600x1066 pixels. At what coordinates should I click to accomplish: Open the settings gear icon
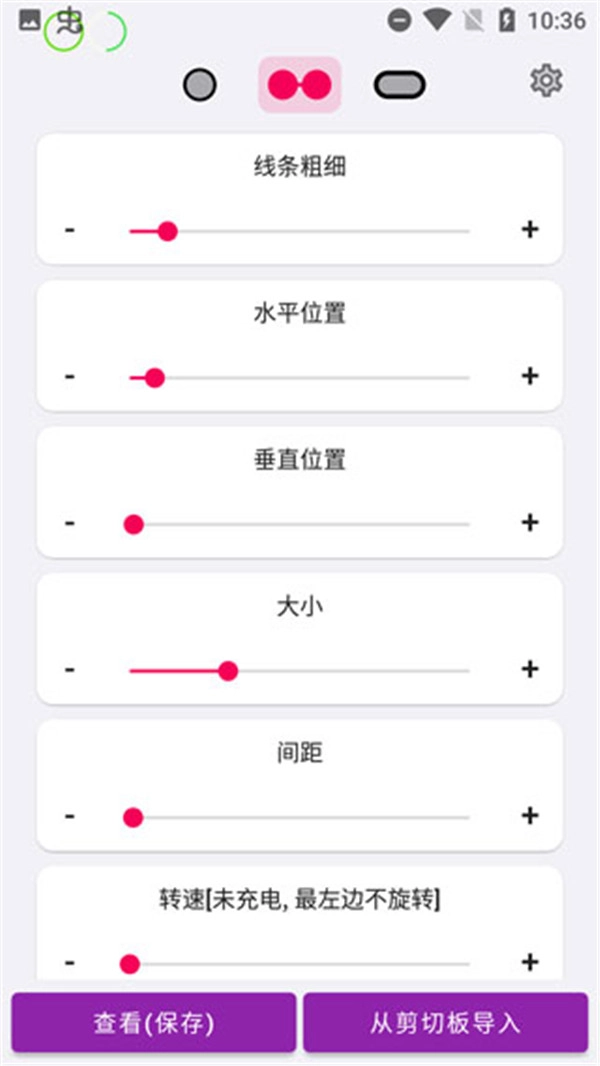[546, 81]
